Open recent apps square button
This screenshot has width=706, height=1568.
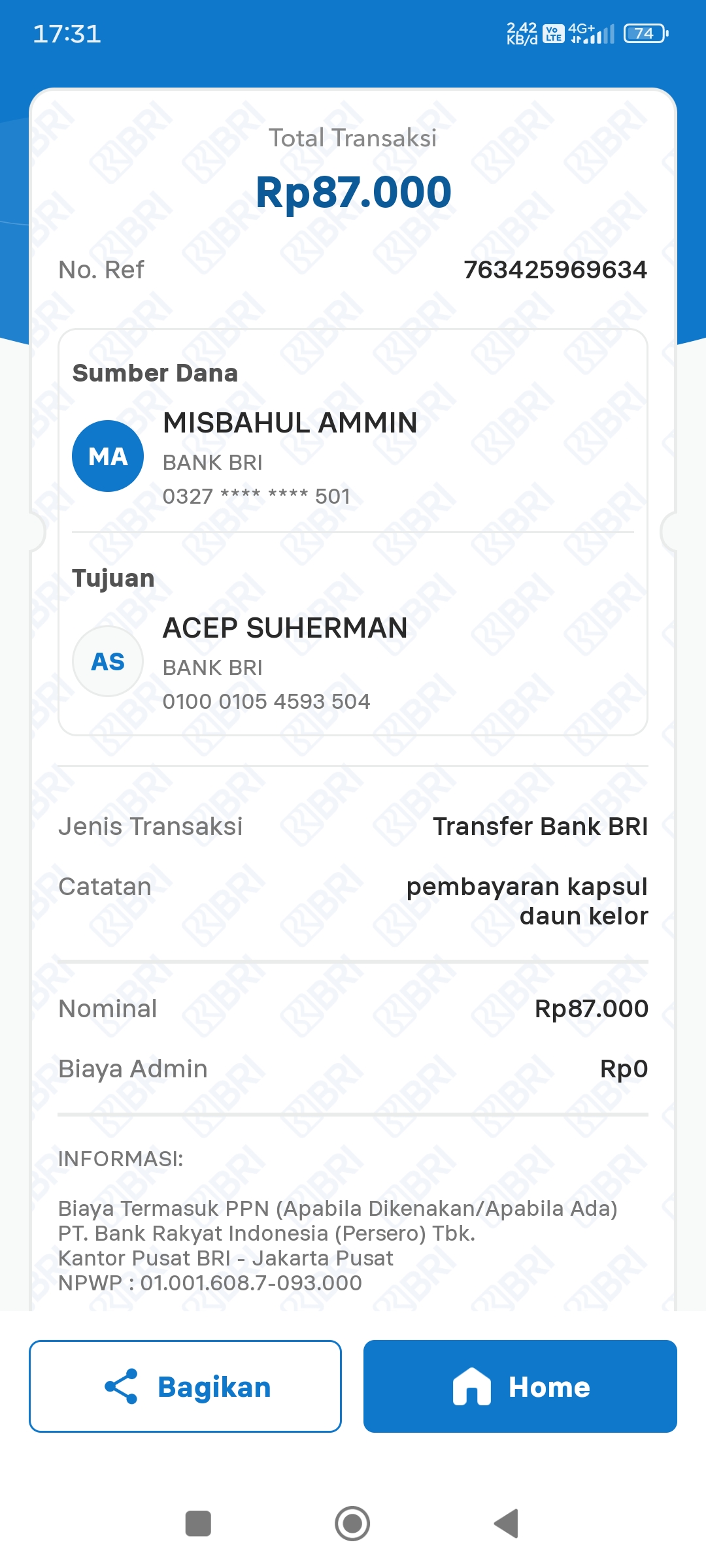(198, 1524)
